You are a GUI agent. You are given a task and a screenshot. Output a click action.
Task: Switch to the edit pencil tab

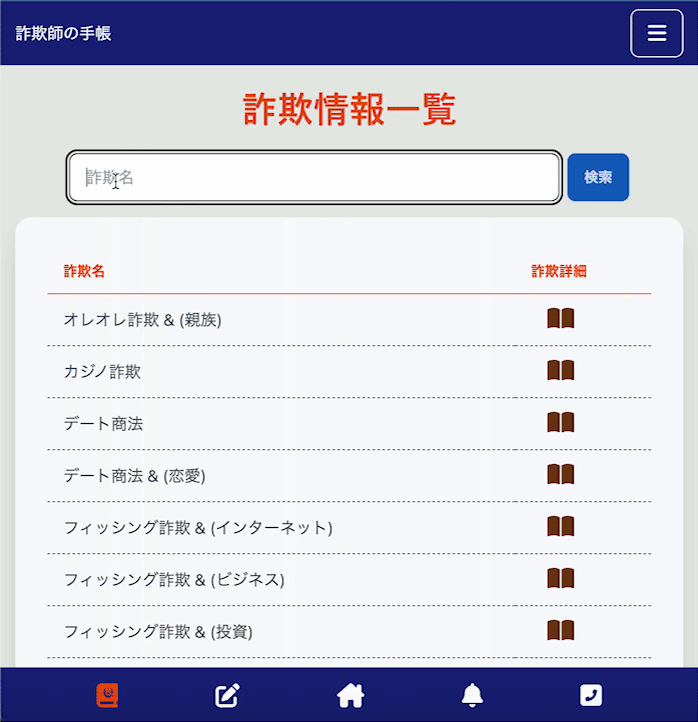[x=228, y=695]
